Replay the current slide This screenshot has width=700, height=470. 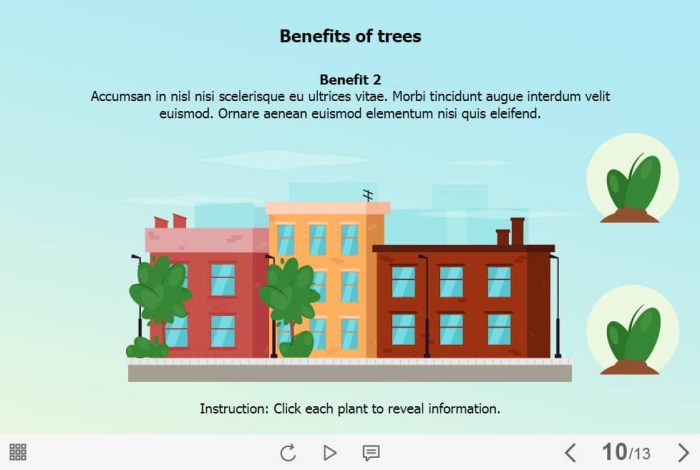click(x=288, y=453)
